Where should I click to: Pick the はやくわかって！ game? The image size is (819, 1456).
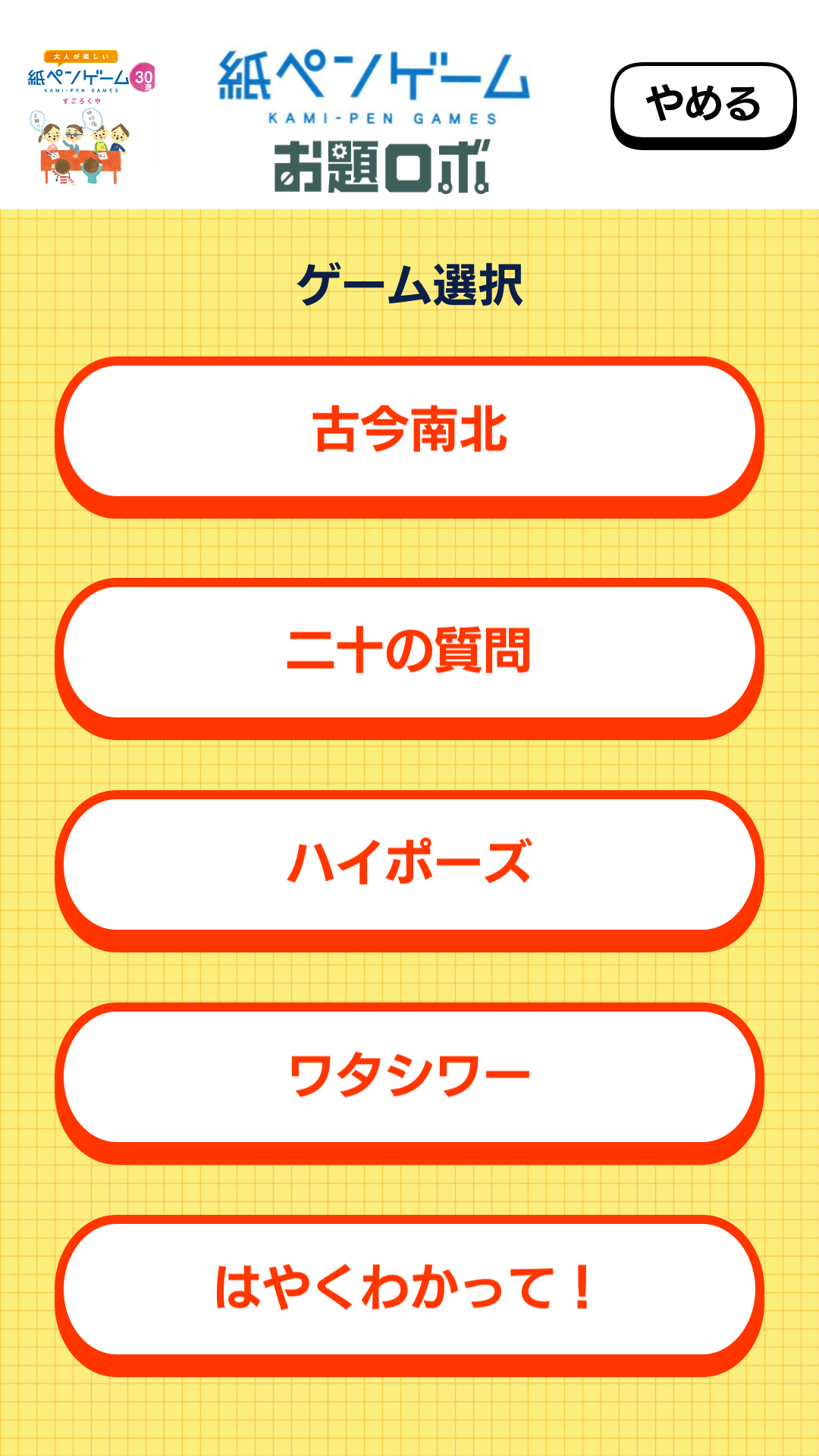coord(409,1289)
